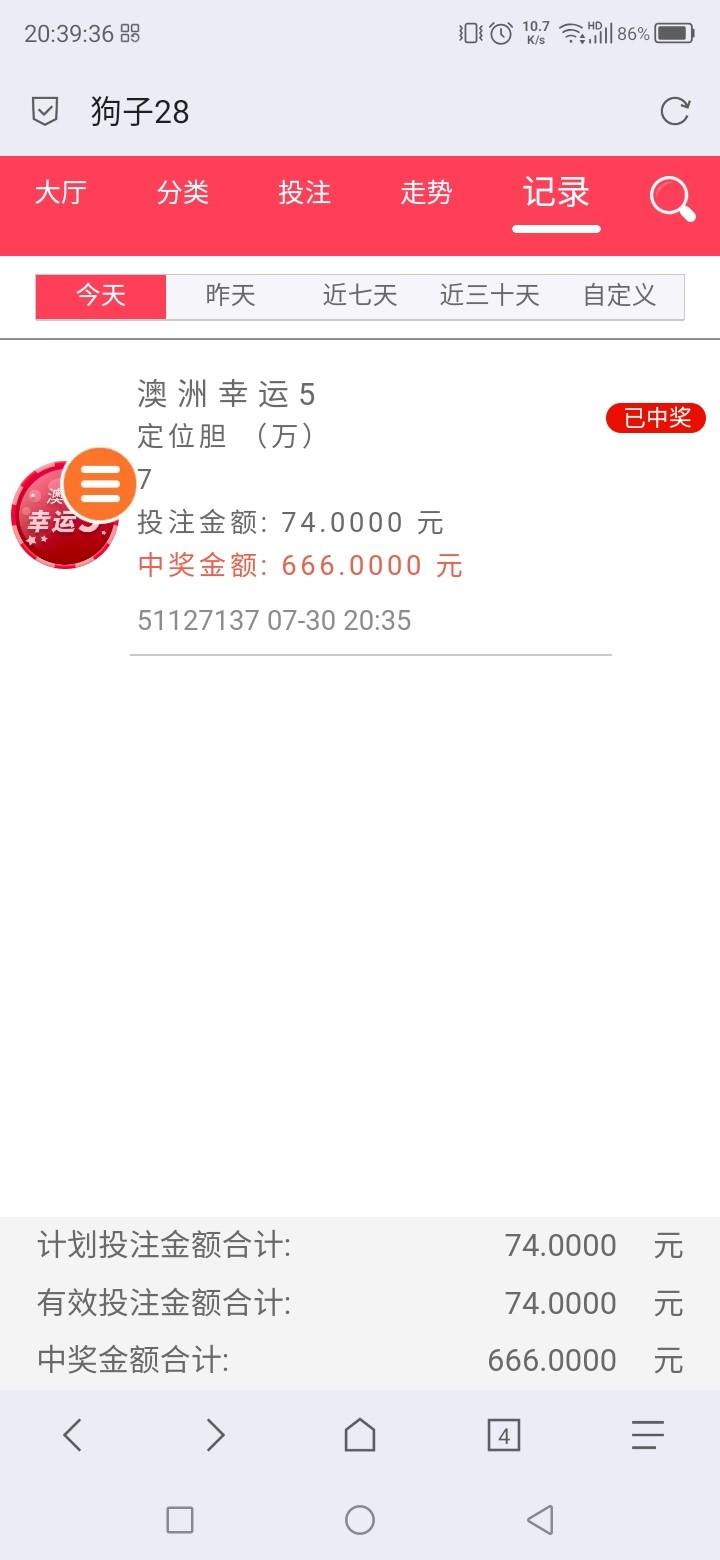720x1560 pixels.
Task: Open the 投注 tab
Action: [305, 193]
